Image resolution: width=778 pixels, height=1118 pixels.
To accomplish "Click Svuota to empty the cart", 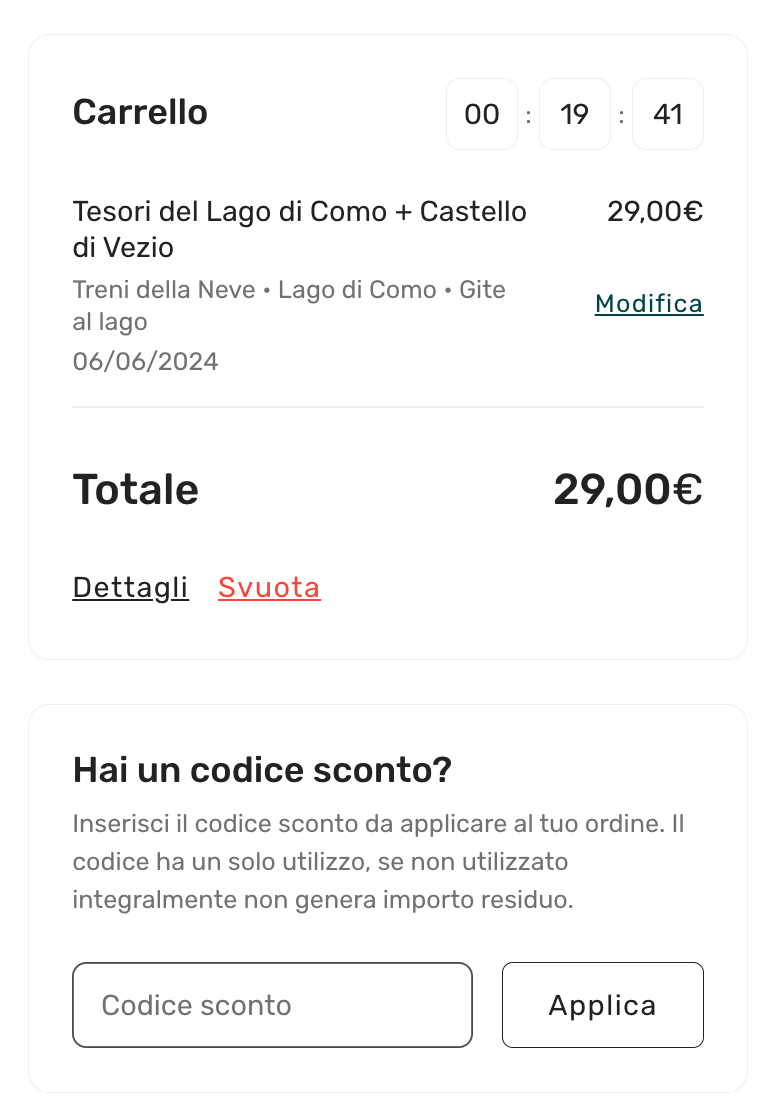I will (x=268, y=588).
